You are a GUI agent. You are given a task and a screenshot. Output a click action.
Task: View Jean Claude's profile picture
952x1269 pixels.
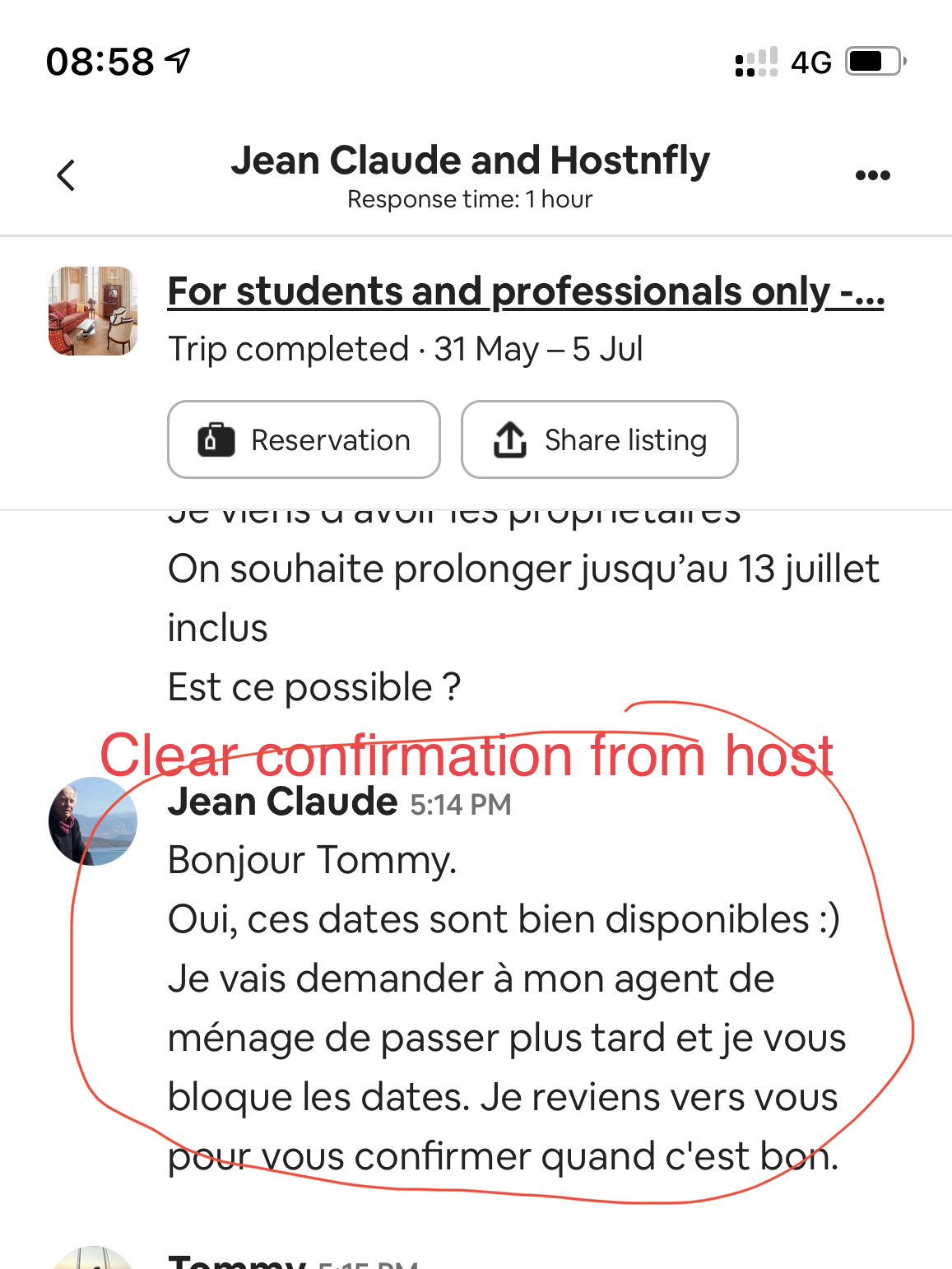[x=93, y=820]
